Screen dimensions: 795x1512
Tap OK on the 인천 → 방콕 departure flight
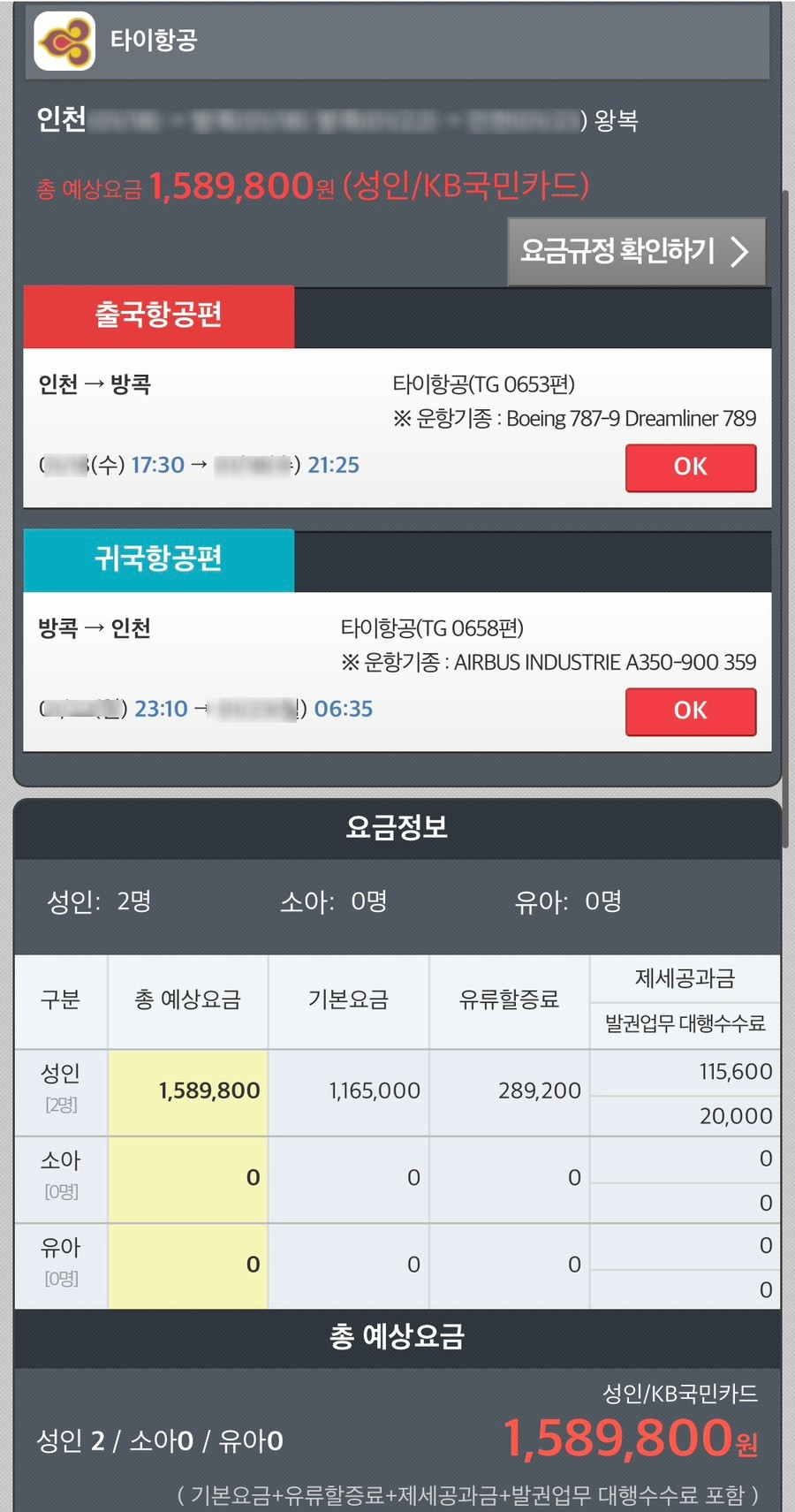(x=691, y=467)
